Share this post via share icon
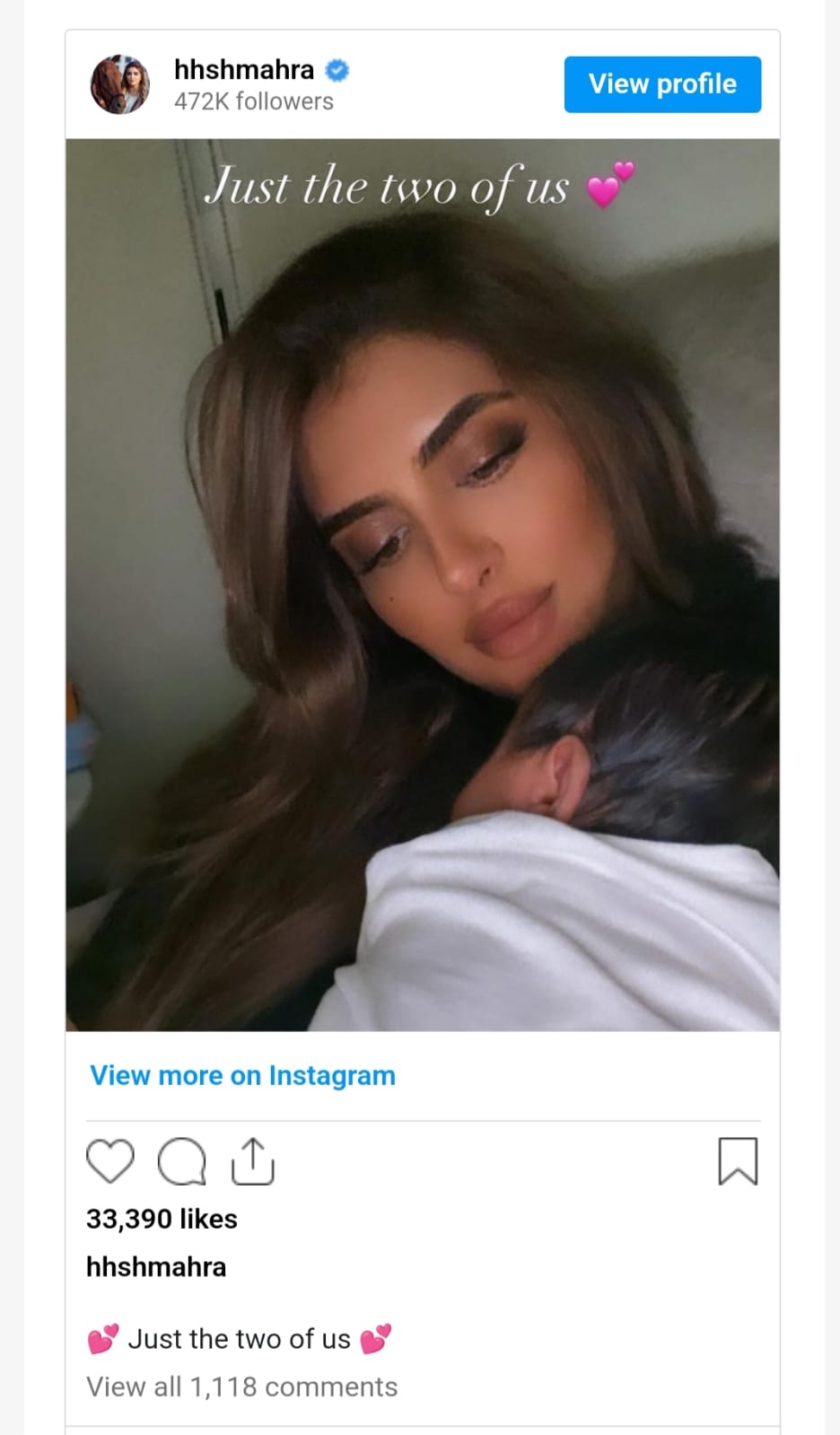840x1435 pixels. [x=253, y=1161]
